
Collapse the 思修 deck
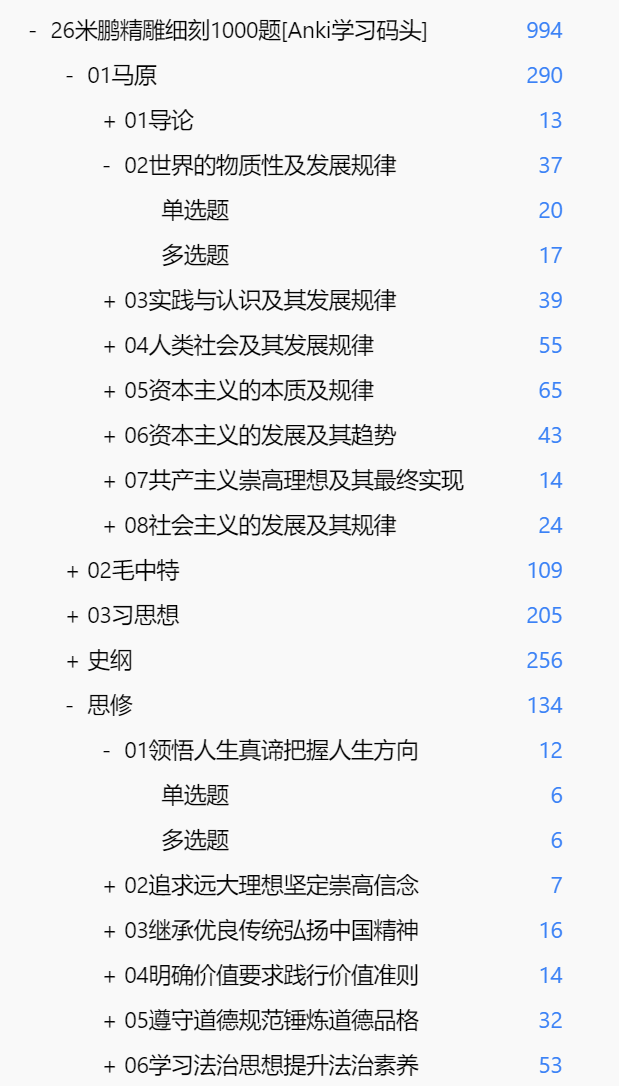coord(70,706)
